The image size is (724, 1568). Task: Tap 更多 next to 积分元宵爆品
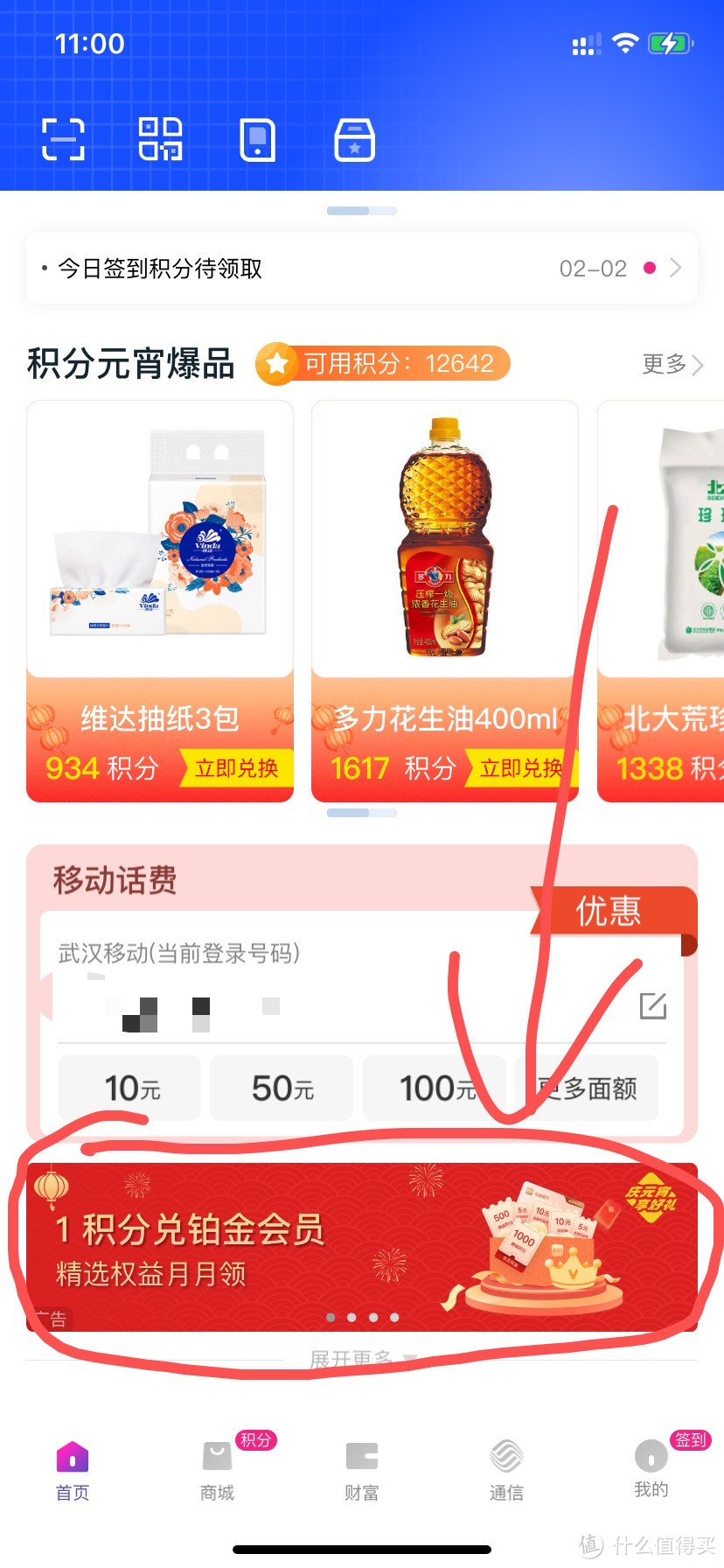672,364
